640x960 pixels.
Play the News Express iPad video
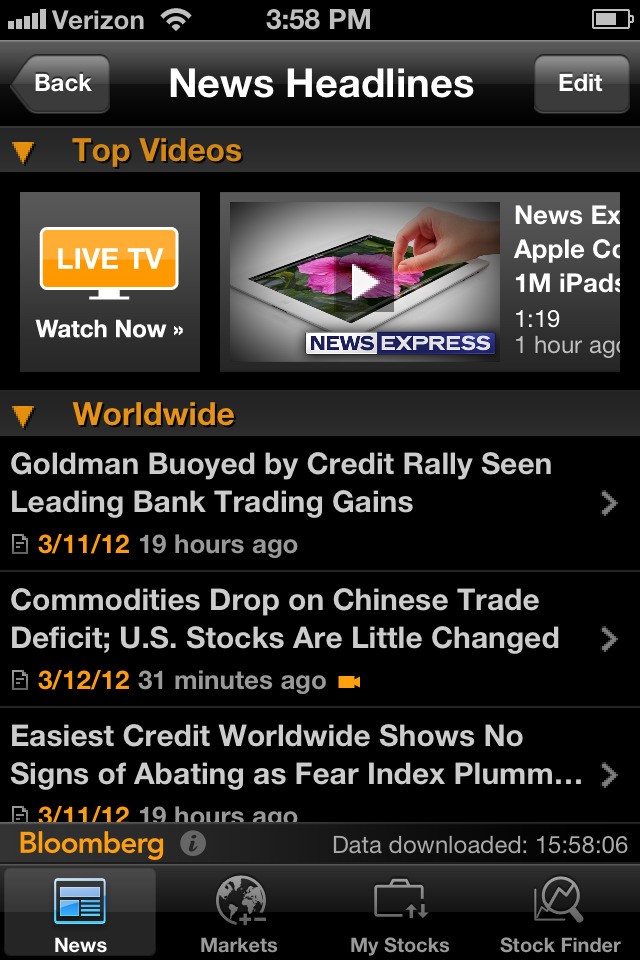[x=365, y=282]
